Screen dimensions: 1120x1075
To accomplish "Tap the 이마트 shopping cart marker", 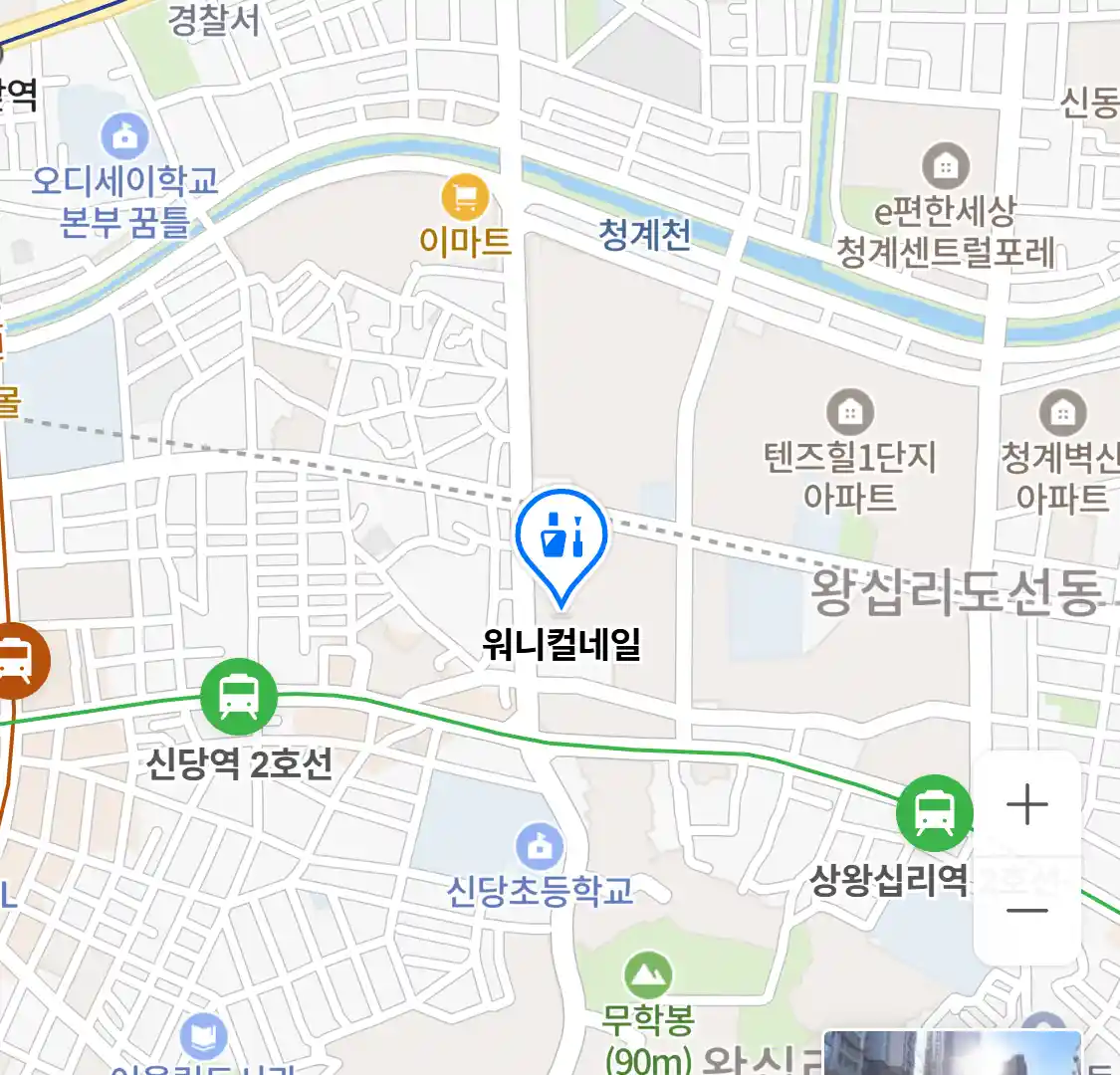I will (x=465, y=198).
